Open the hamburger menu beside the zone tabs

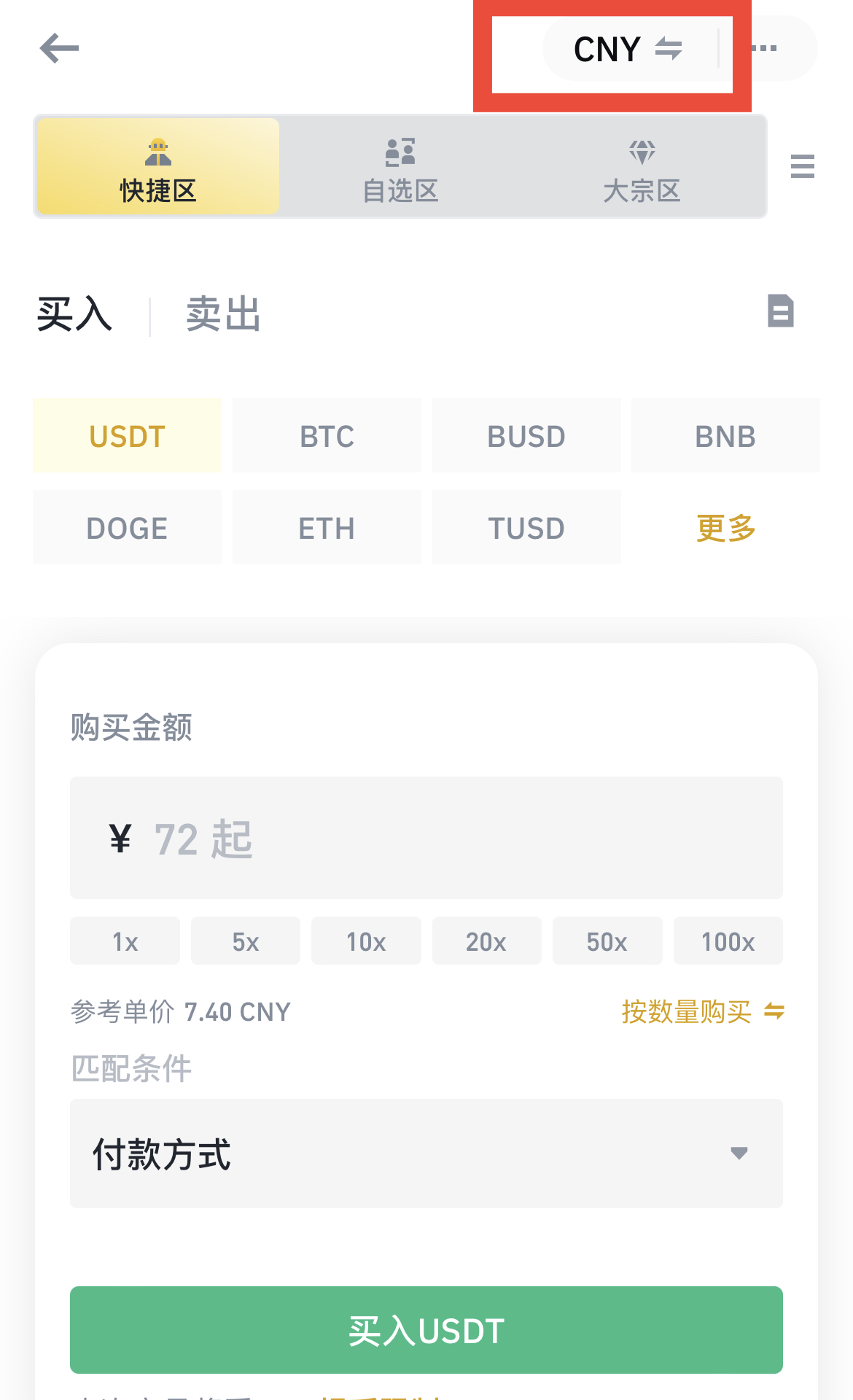[802, 166]
